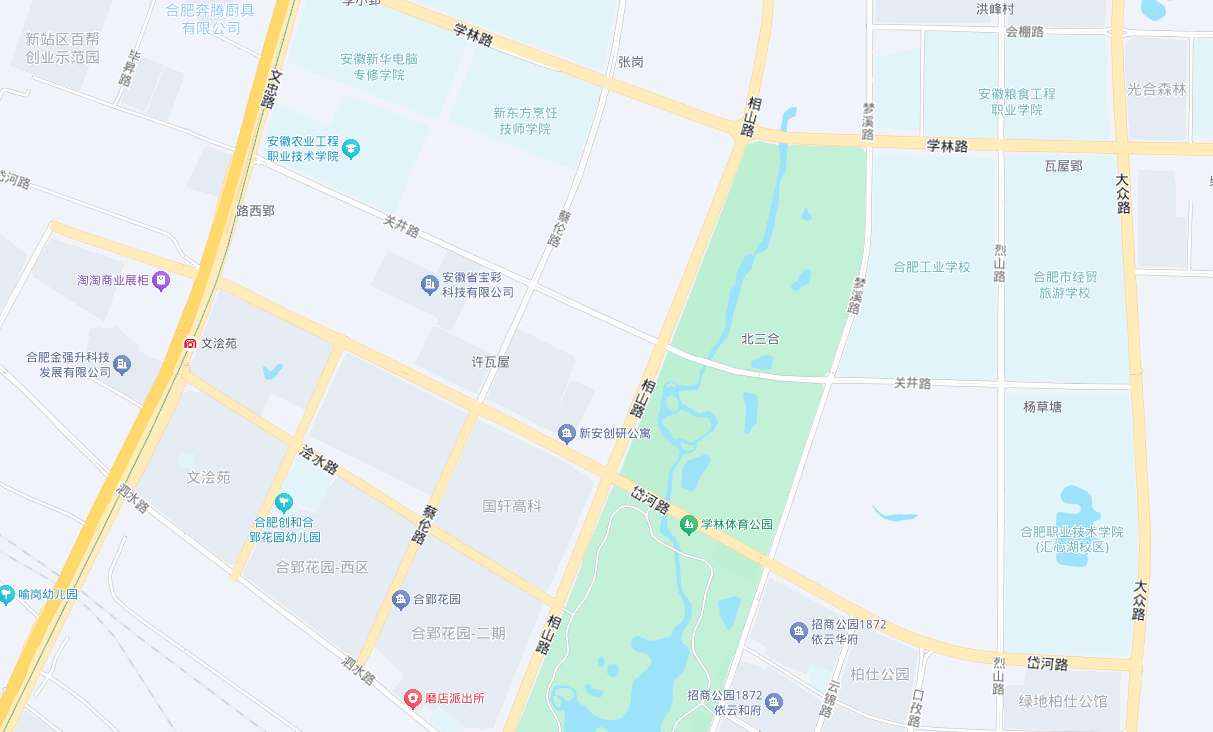
Task: Select the 招商公园1872依云华府 marker
Action: [798, 631]
